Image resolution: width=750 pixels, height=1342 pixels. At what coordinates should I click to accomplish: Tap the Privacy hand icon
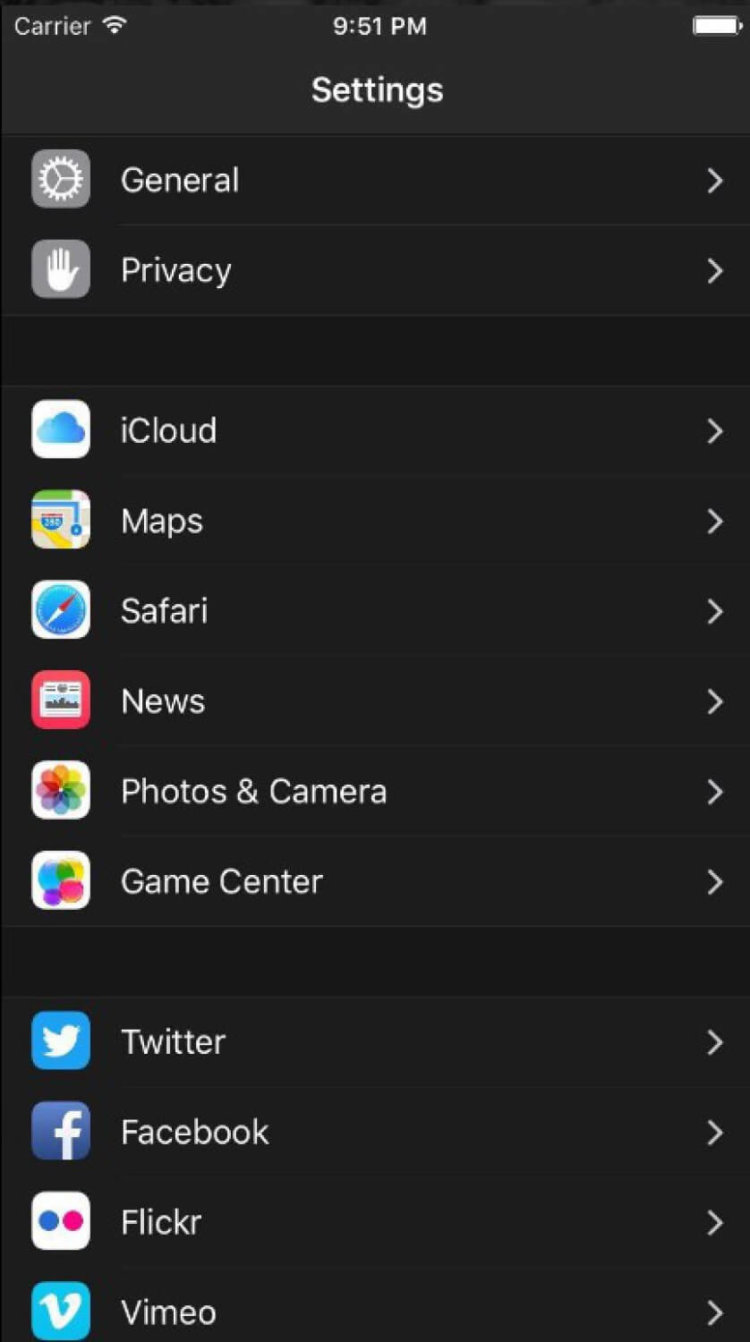[60, 269]
